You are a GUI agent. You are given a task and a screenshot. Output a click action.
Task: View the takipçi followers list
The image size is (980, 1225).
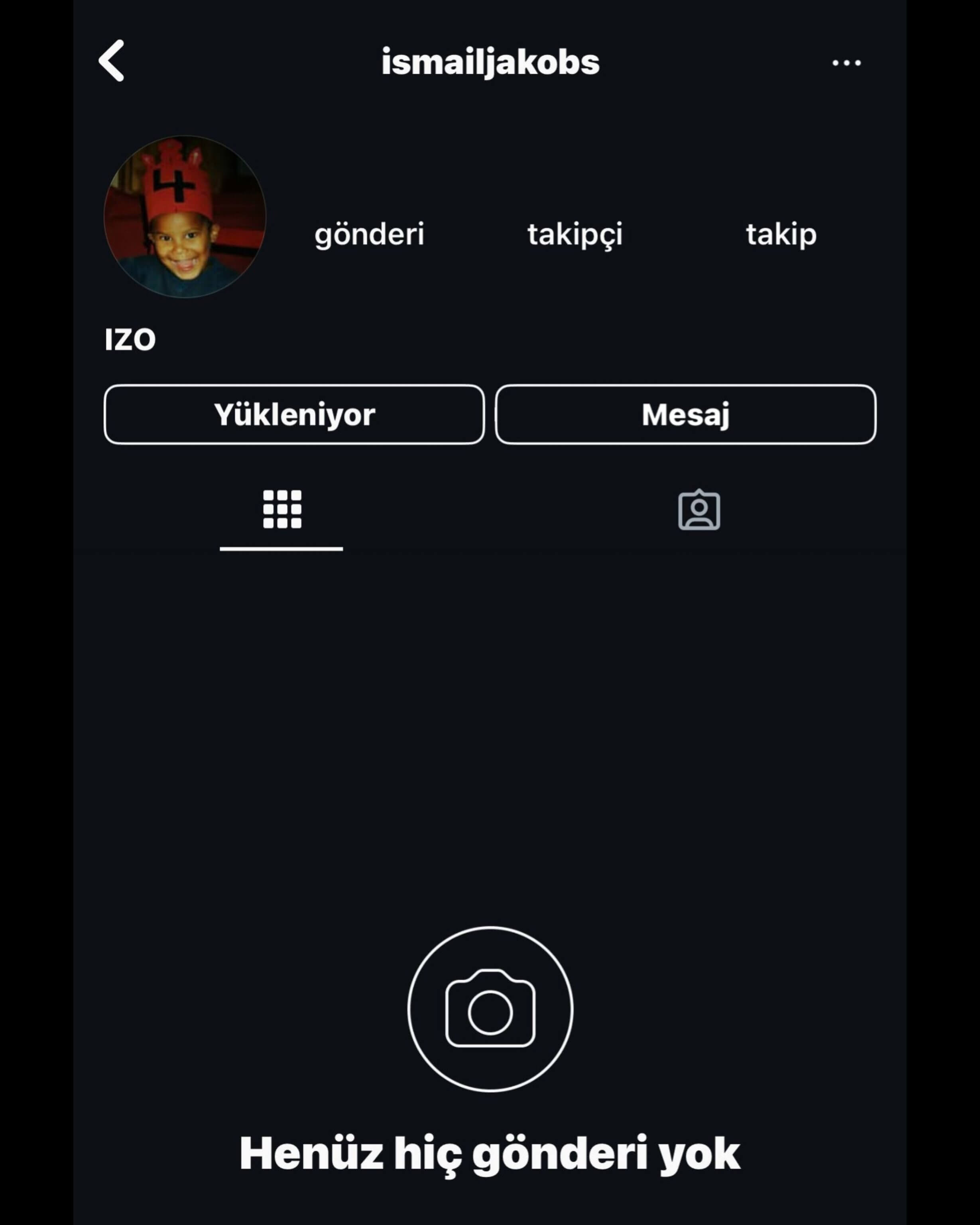click(x=575, y=234)
